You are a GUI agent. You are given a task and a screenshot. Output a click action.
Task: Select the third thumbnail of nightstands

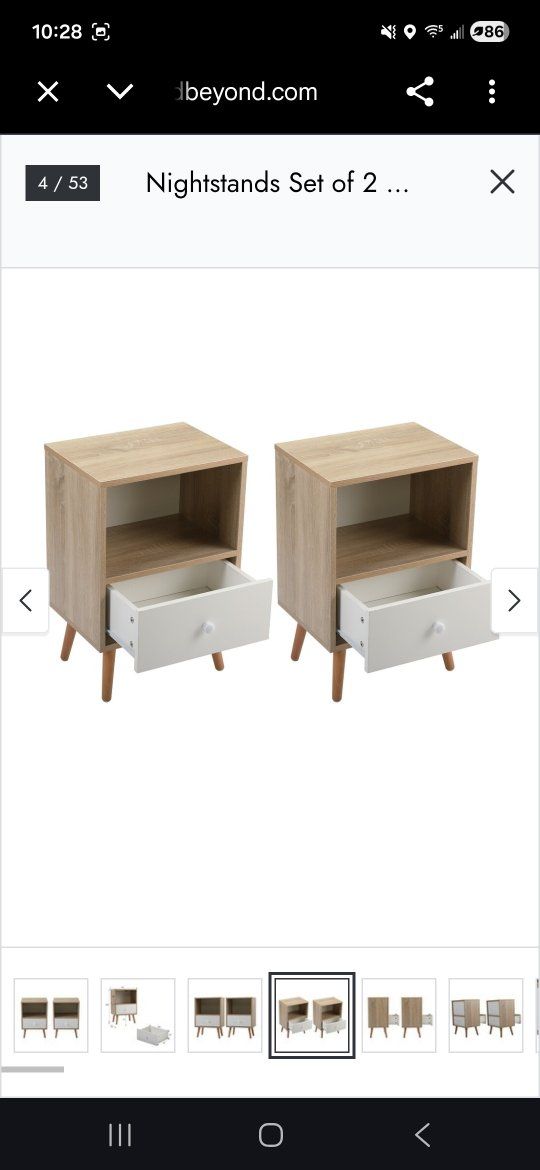tap(225, 1015)
